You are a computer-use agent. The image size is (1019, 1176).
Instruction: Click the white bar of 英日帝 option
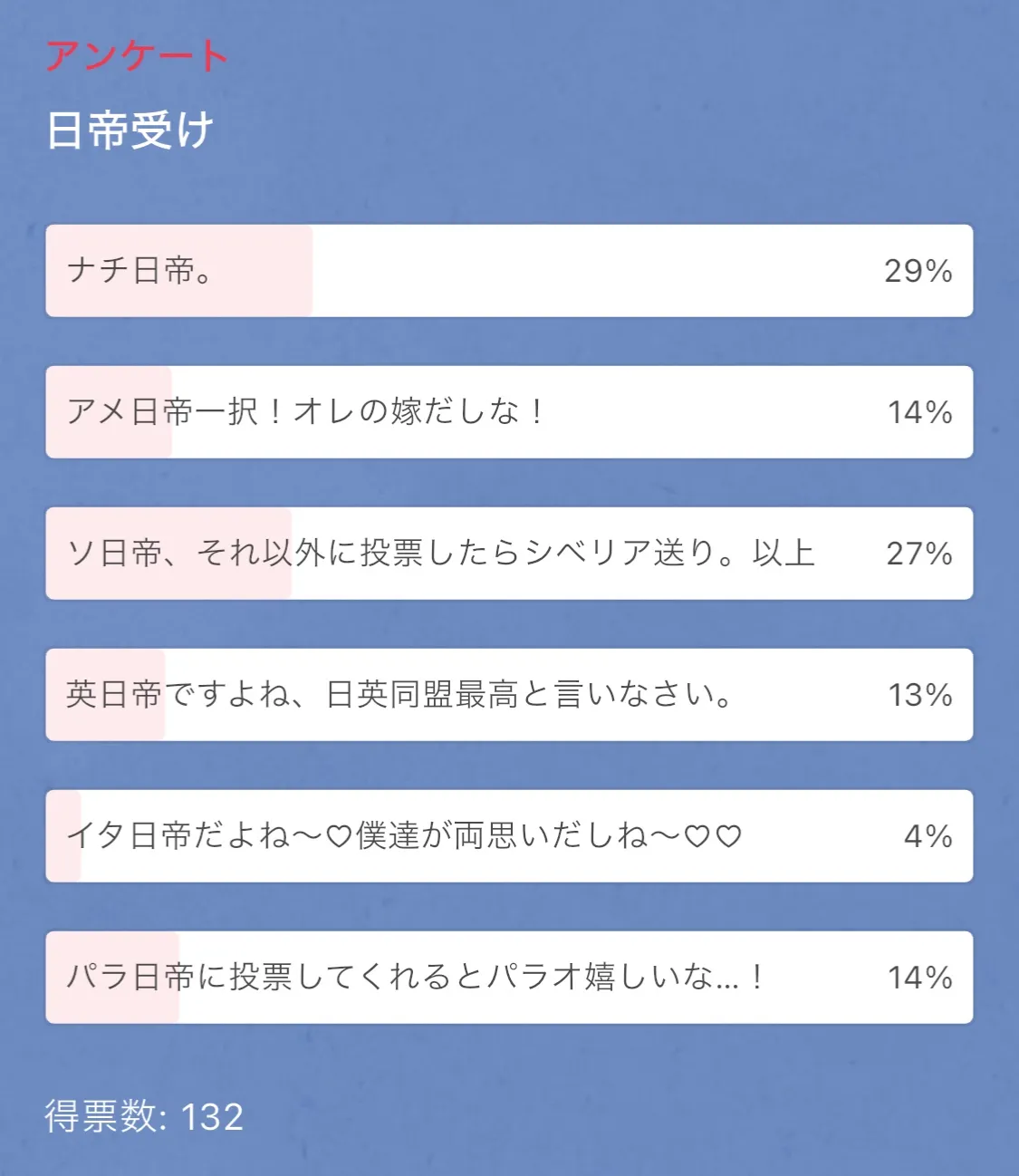point(543,696)
